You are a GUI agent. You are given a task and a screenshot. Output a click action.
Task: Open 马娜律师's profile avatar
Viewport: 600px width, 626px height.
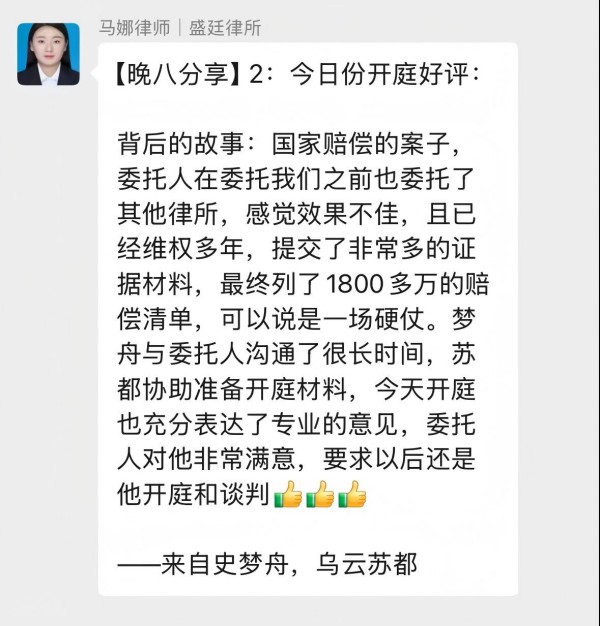48,54
